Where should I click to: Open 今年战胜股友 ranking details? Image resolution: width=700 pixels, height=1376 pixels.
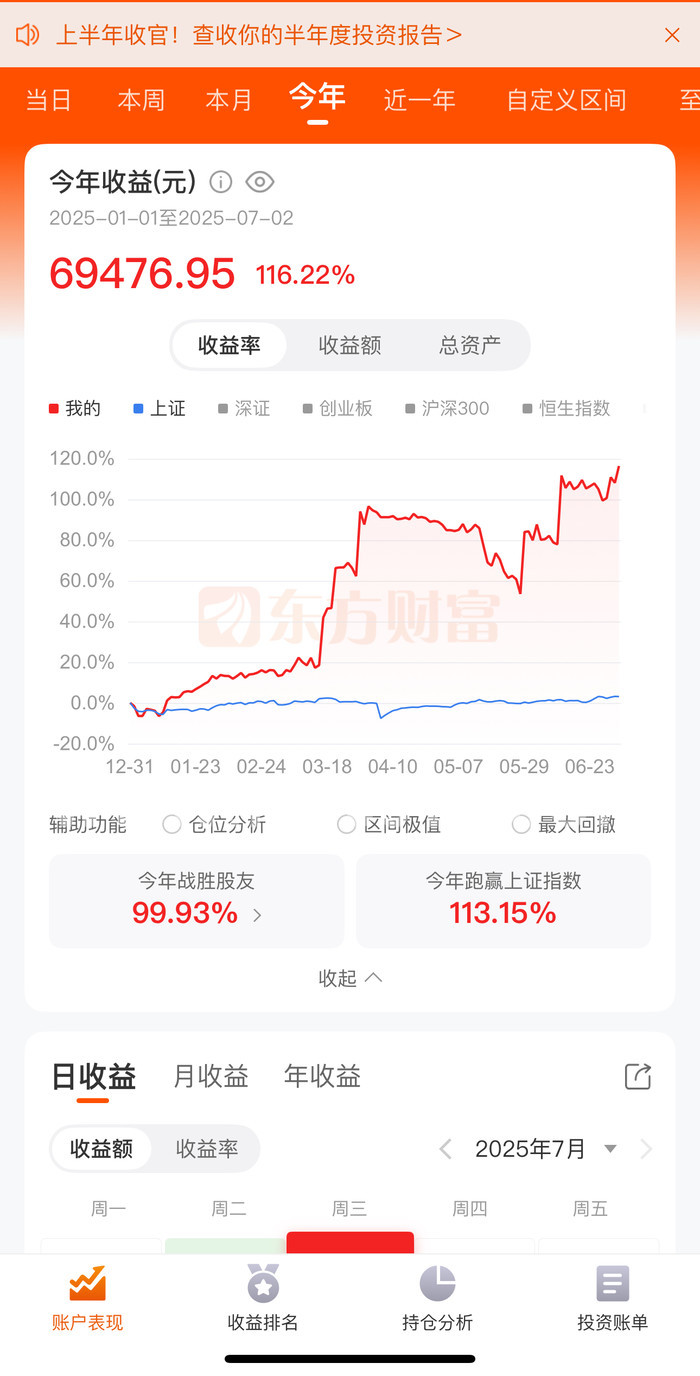pyautogui.click(x=197, y=900)
